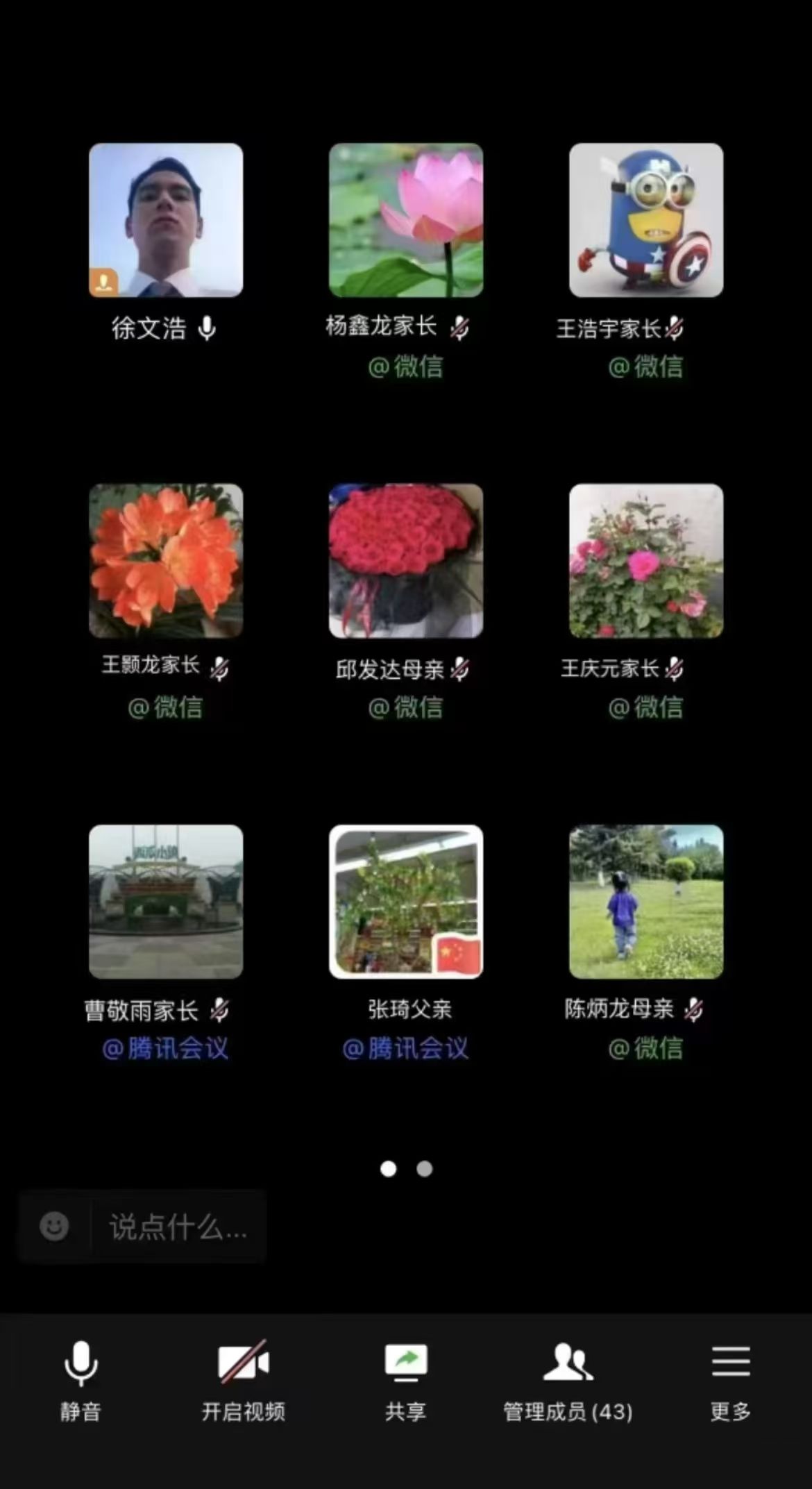Choose 邱发达母亲's participant tile

point(406,561)
